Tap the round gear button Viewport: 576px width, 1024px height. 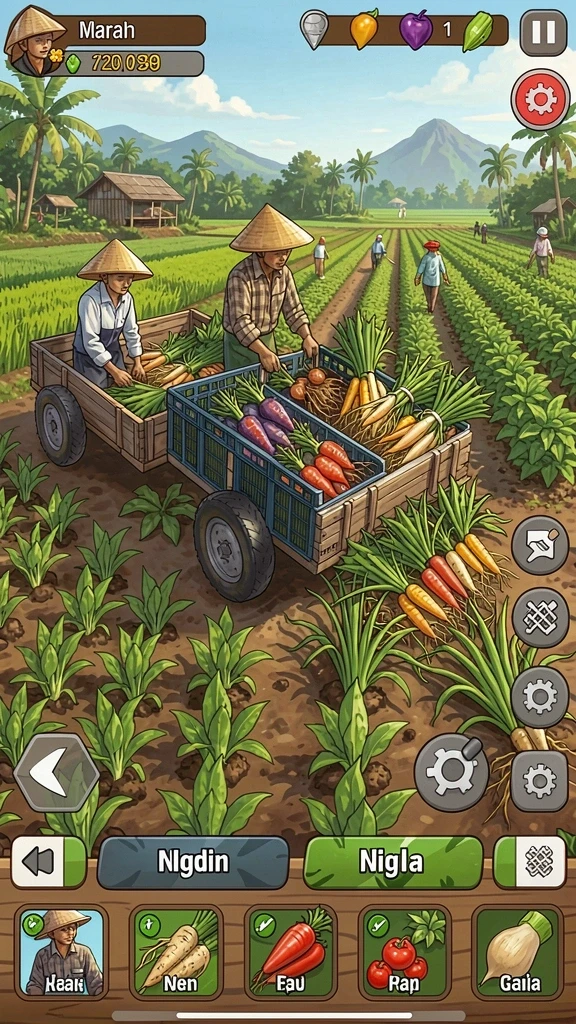[x=540, y=697]
